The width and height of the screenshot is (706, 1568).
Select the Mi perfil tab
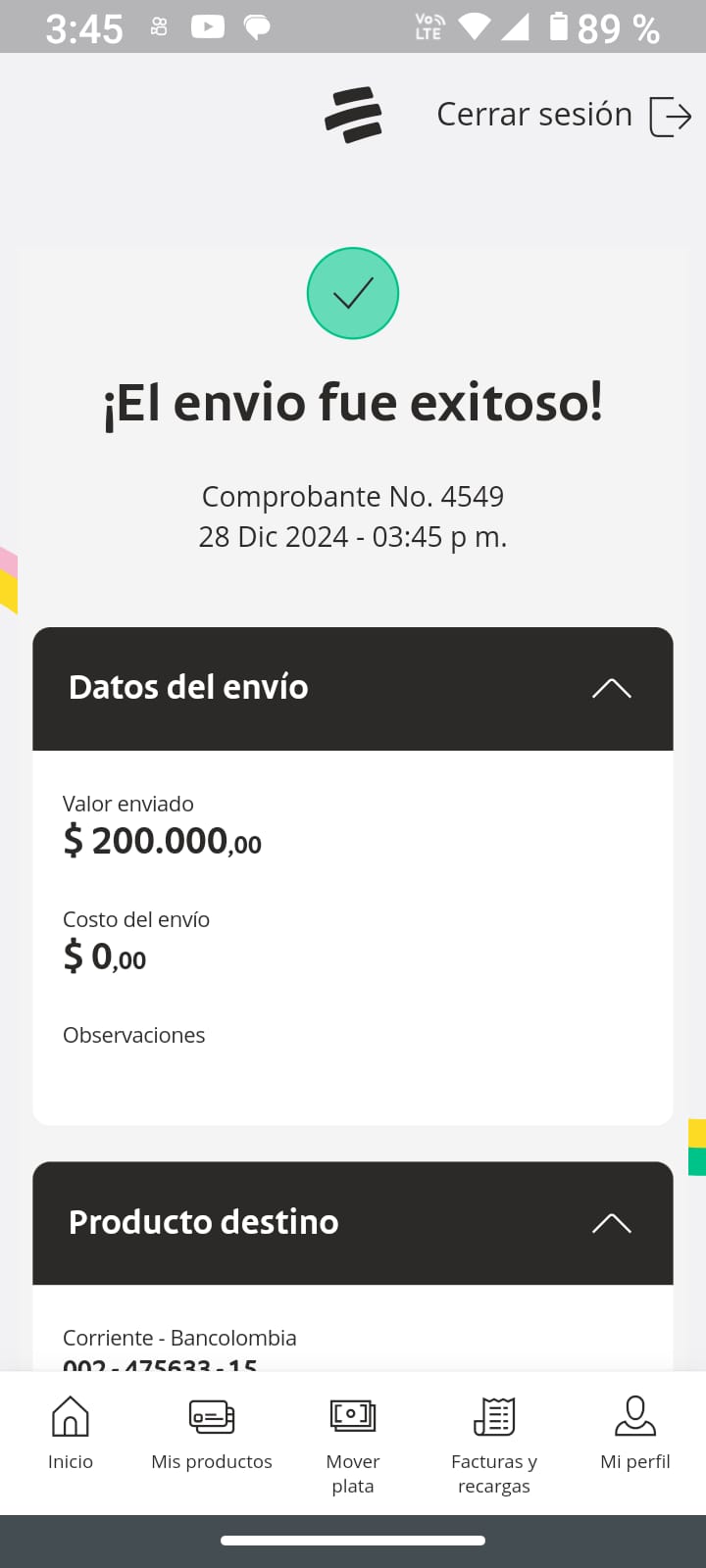click(634, 1434)
